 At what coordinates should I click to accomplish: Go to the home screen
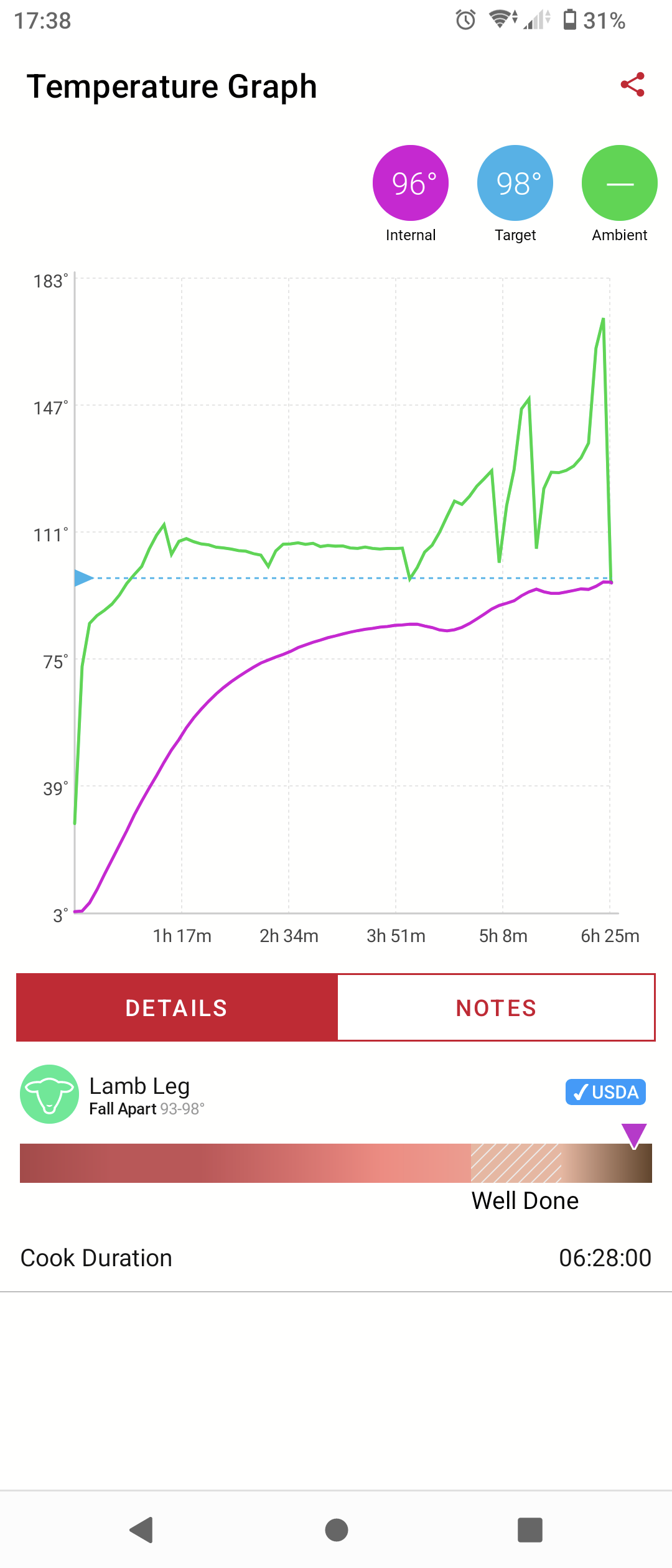tap(336, 1529)
